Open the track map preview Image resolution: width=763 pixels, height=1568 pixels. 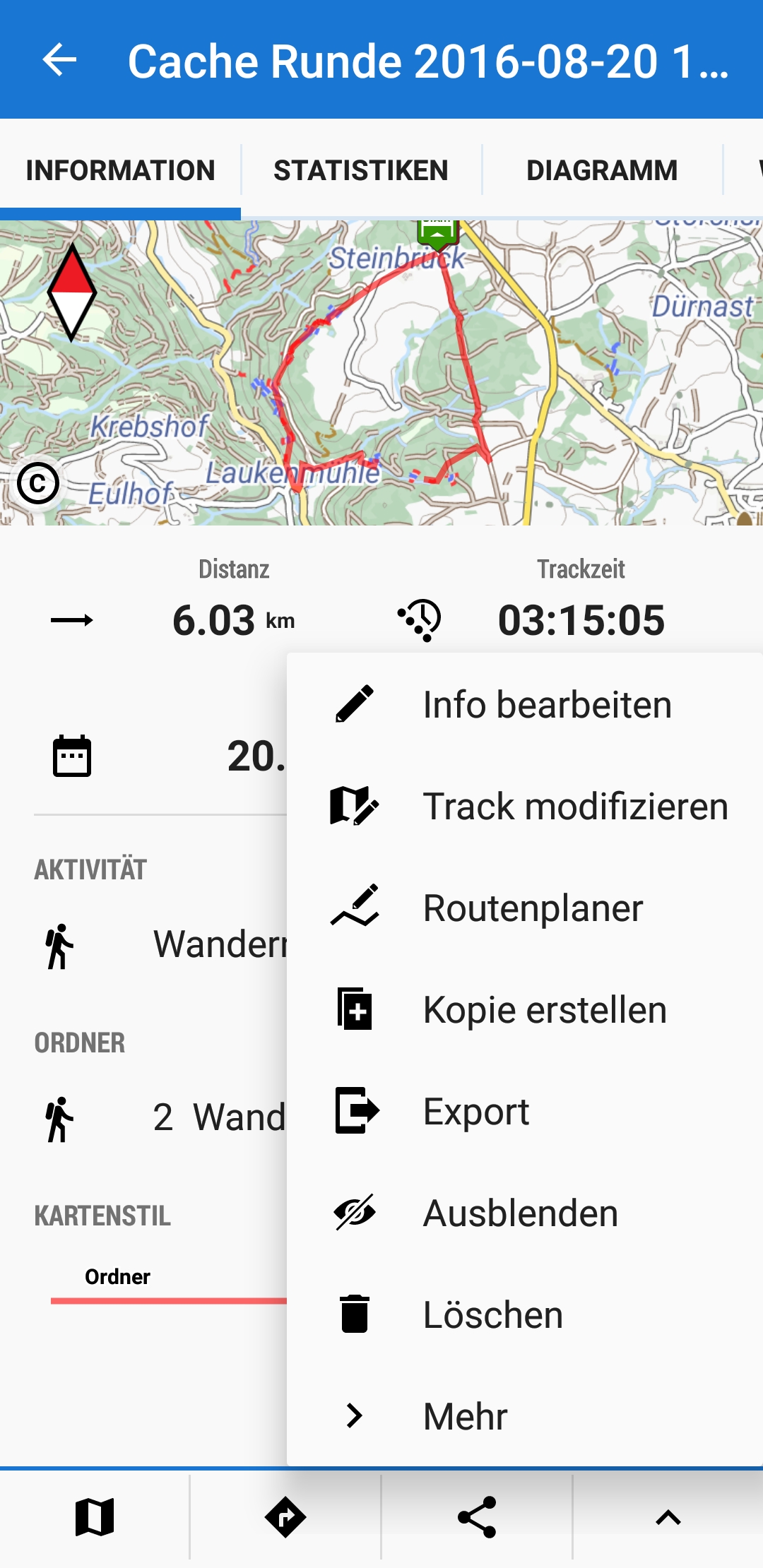coord(381,372)
